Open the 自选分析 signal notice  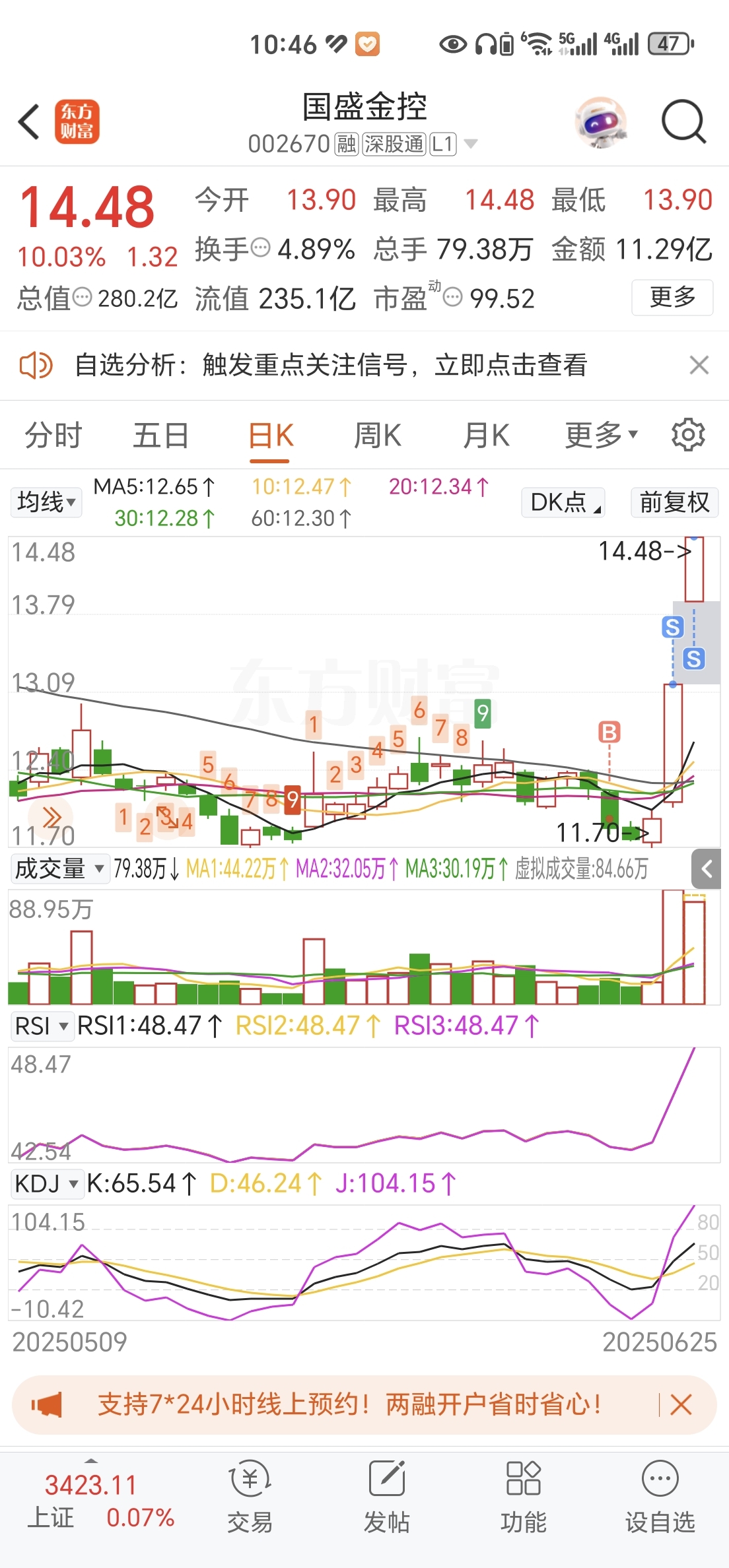point(330,365)
